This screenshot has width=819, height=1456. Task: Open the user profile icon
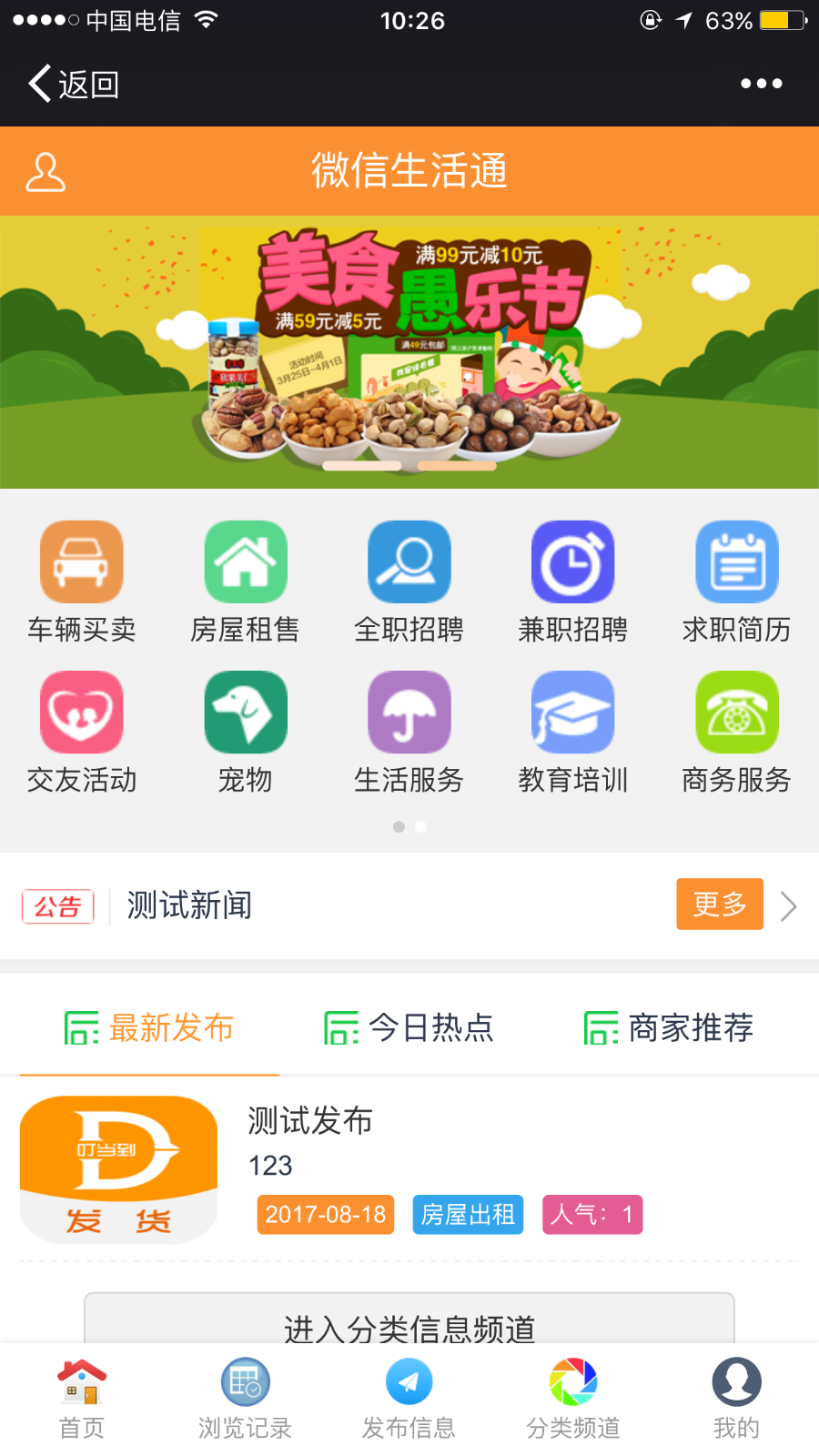tap(45, 172)
